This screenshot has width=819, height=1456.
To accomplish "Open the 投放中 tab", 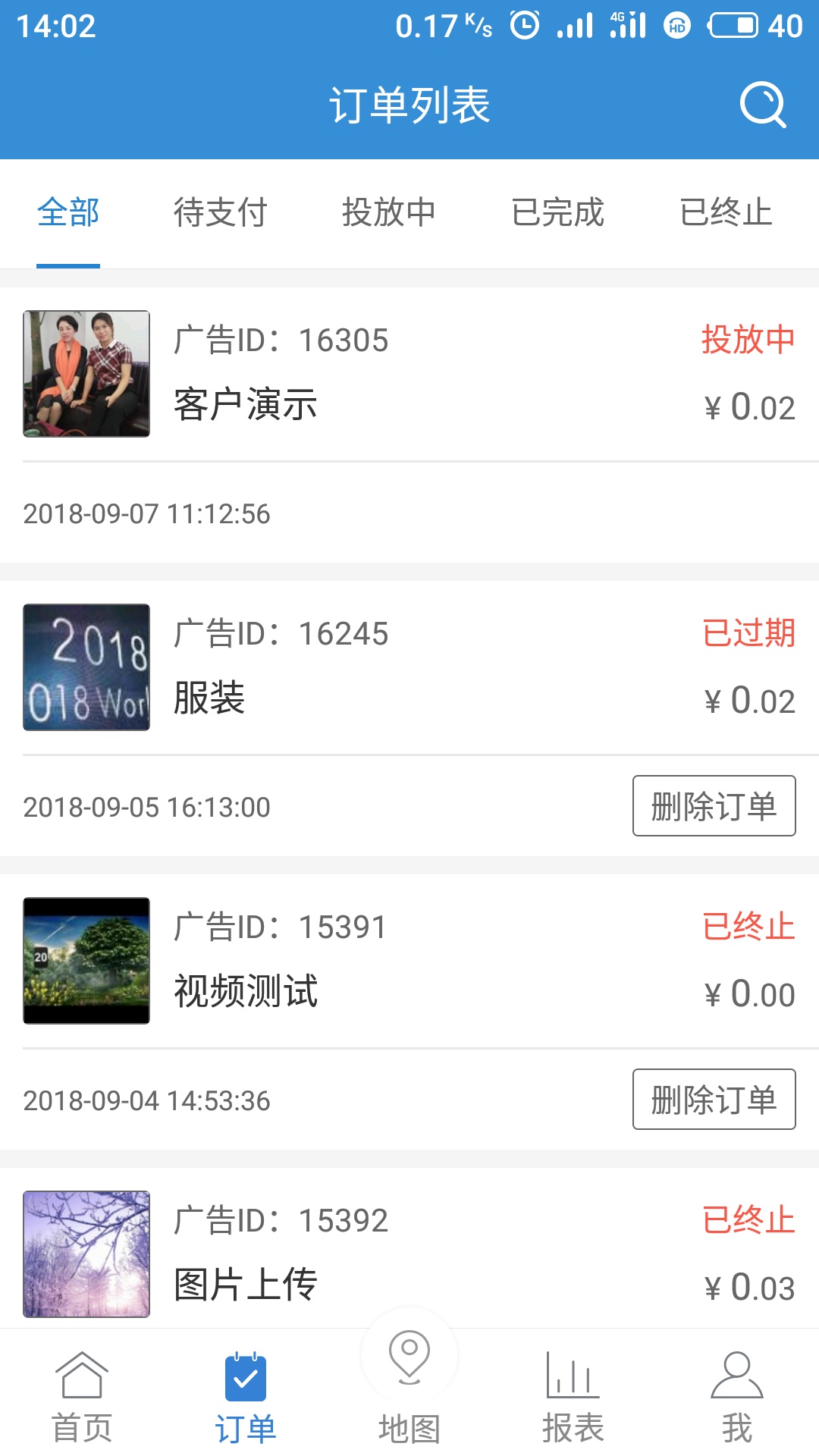I will coord(389,213).
